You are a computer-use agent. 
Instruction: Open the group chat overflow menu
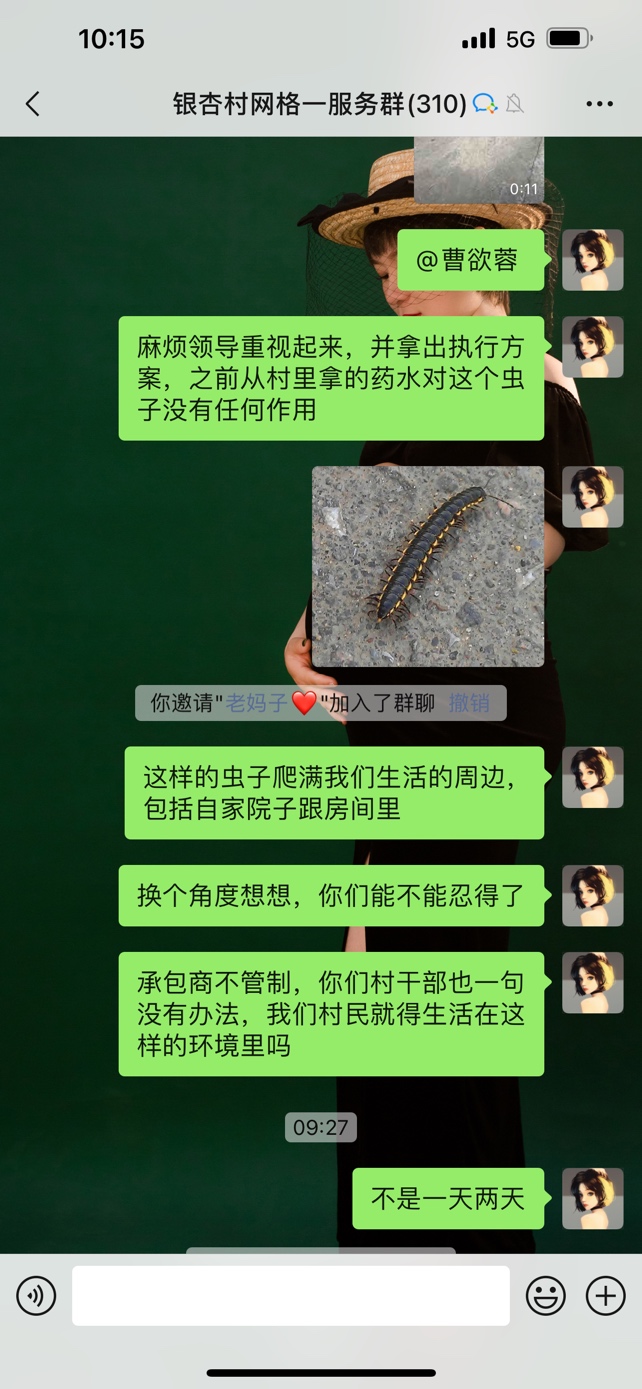click(x=599, y=103)
